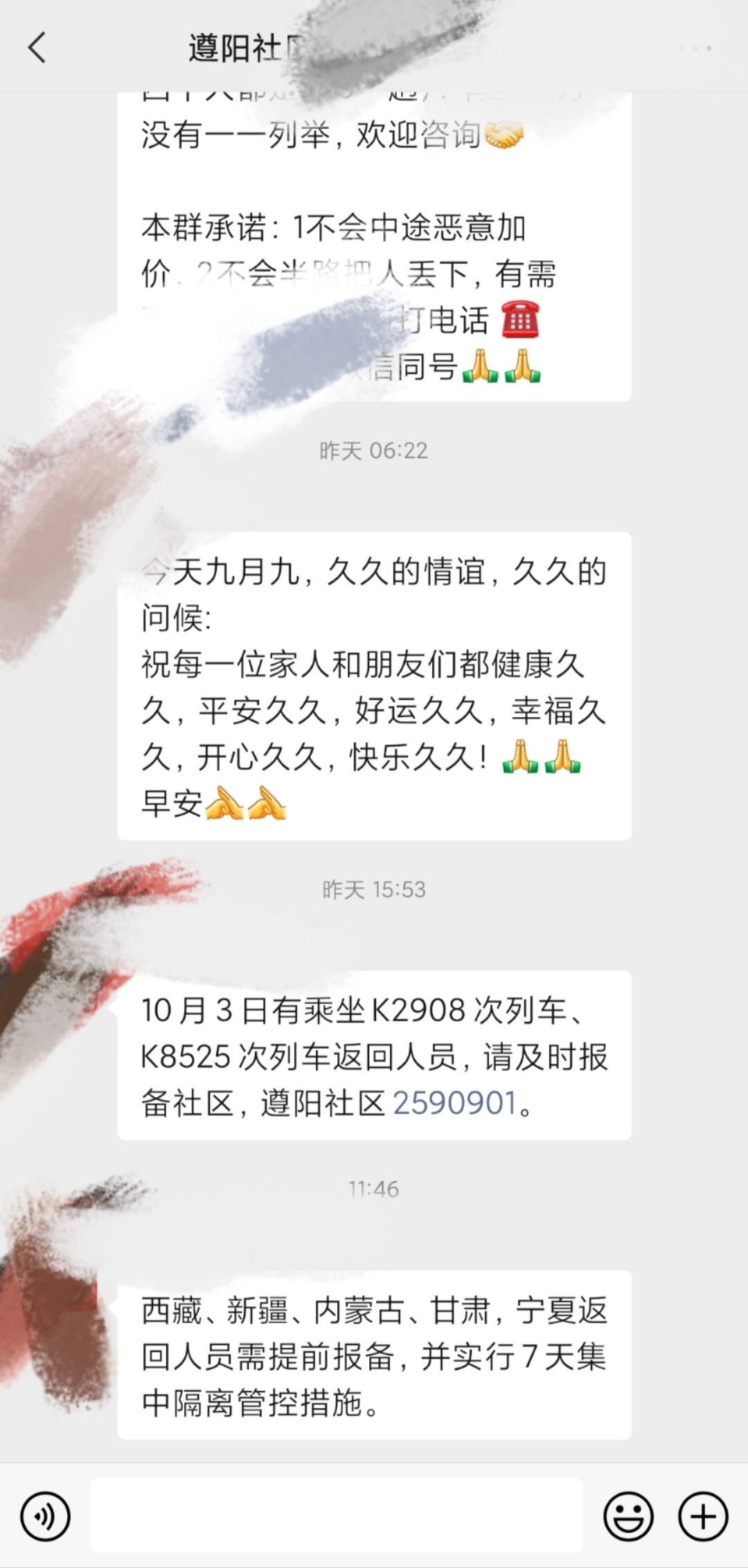Open the plus attachment menu
This screenshot has width=748, height=1568.
703,1516
